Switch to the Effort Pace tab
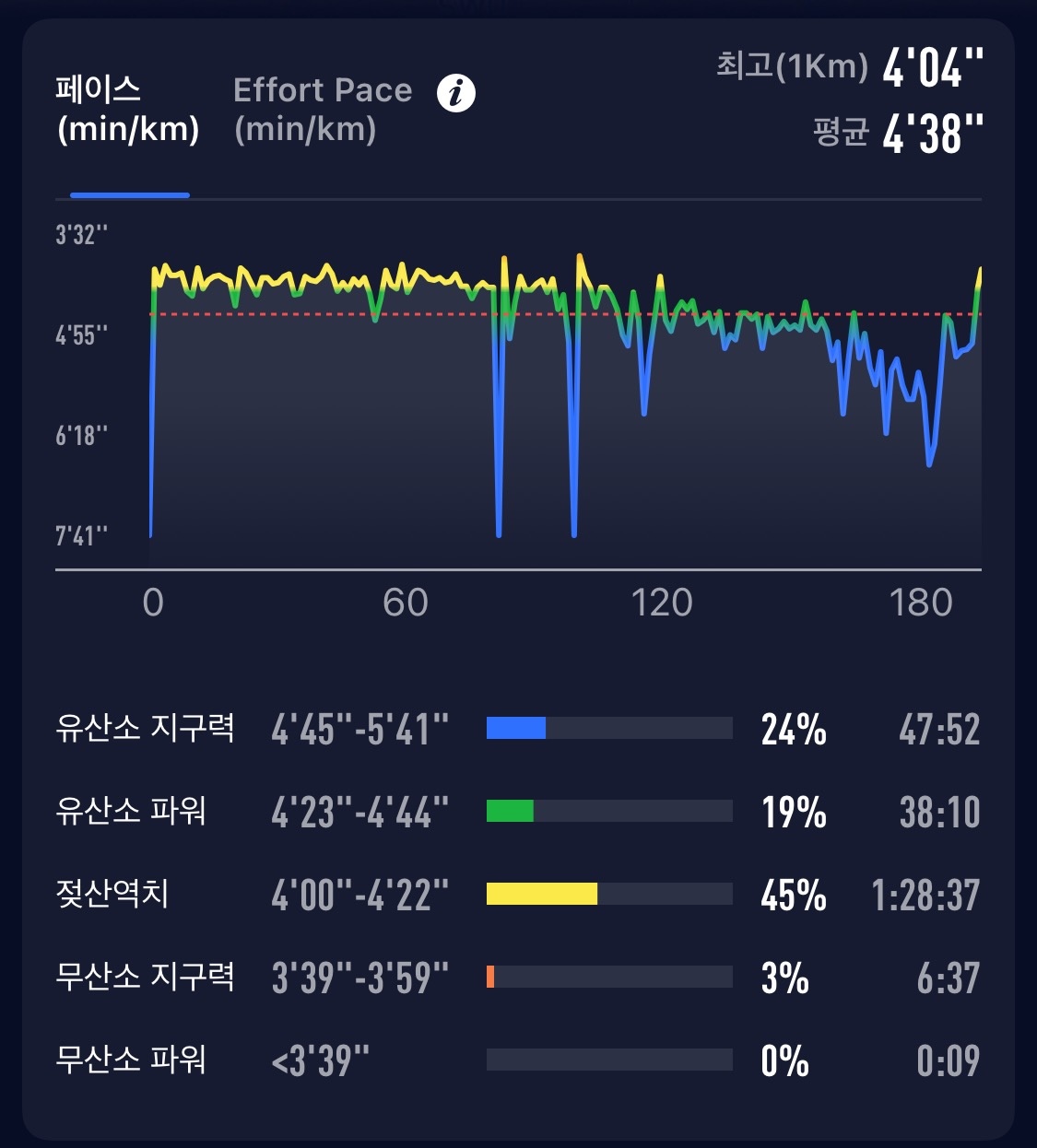The height and width of the screenshot is (1148, 1037). [322, 109]
